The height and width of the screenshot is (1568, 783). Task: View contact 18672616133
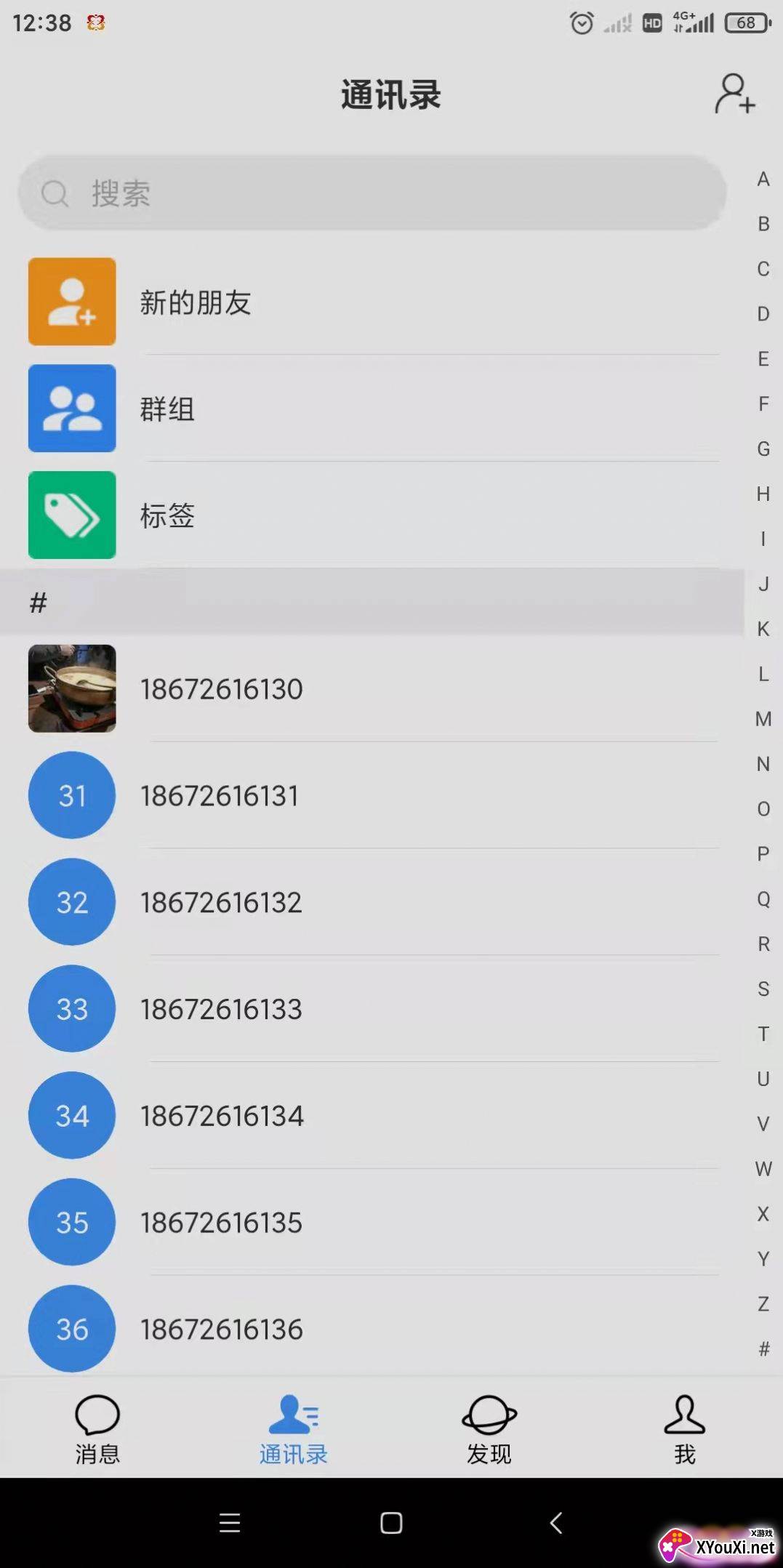[x=372, y=1009]
